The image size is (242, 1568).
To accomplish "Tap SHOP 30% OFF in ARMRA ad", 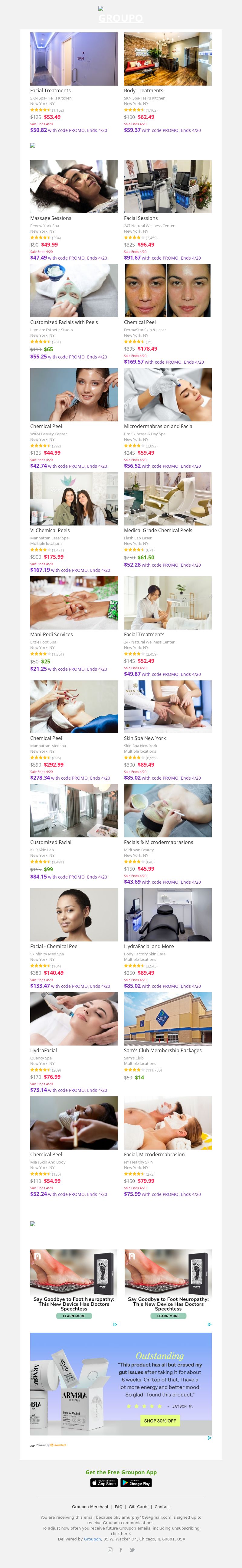I will (x=159, y=1421).
